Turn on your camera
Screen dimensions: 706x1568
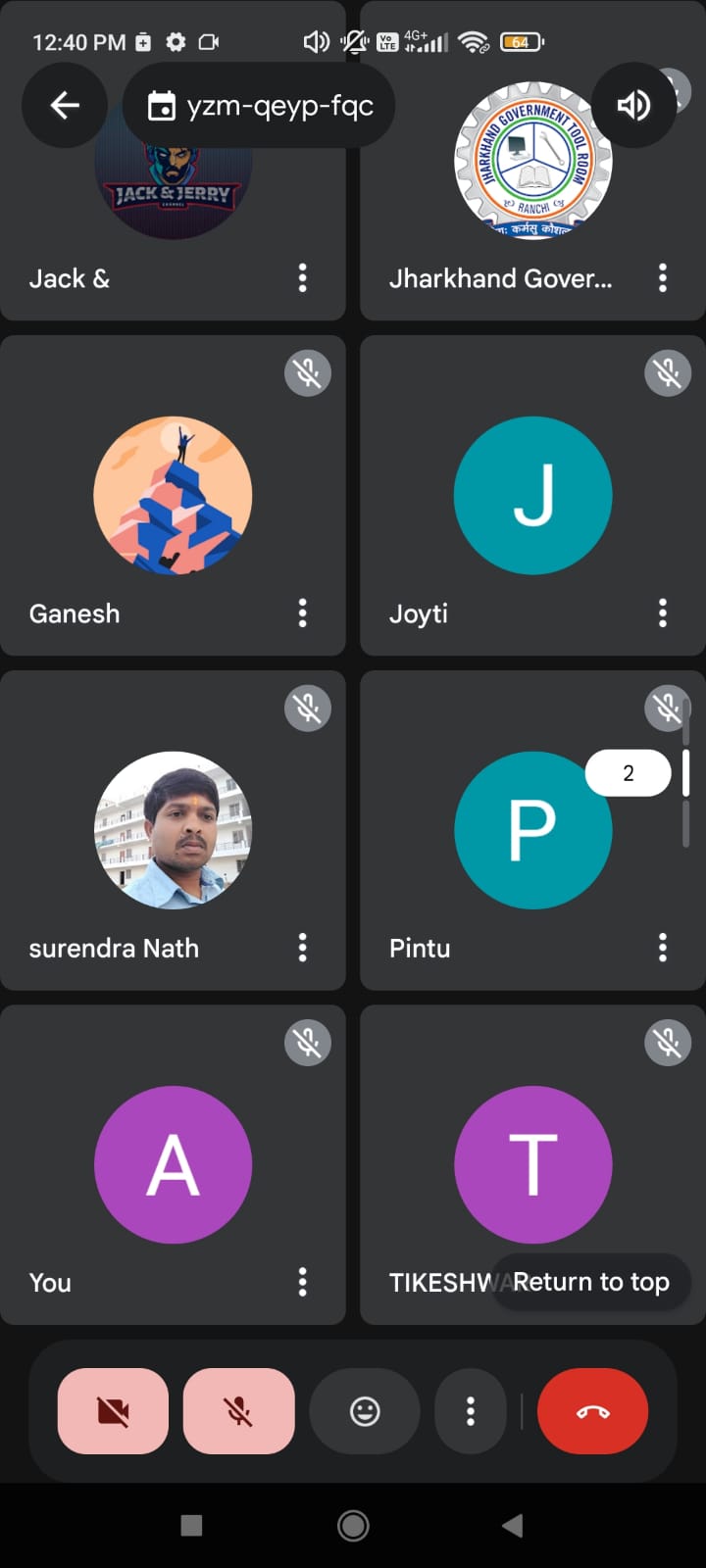(113, 1411)
